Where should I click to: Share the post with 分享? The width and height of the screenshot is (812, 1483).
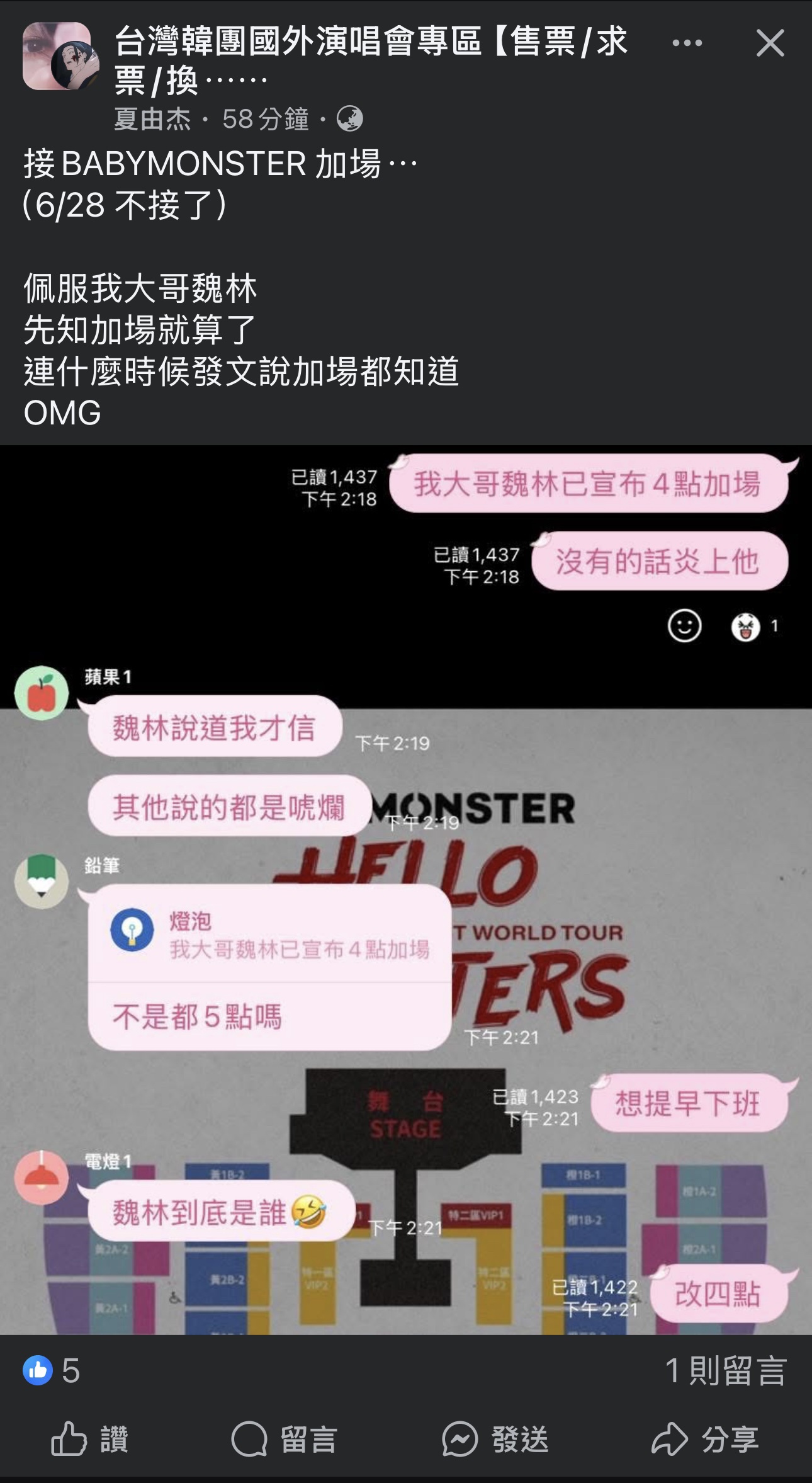coord(705,1439)
